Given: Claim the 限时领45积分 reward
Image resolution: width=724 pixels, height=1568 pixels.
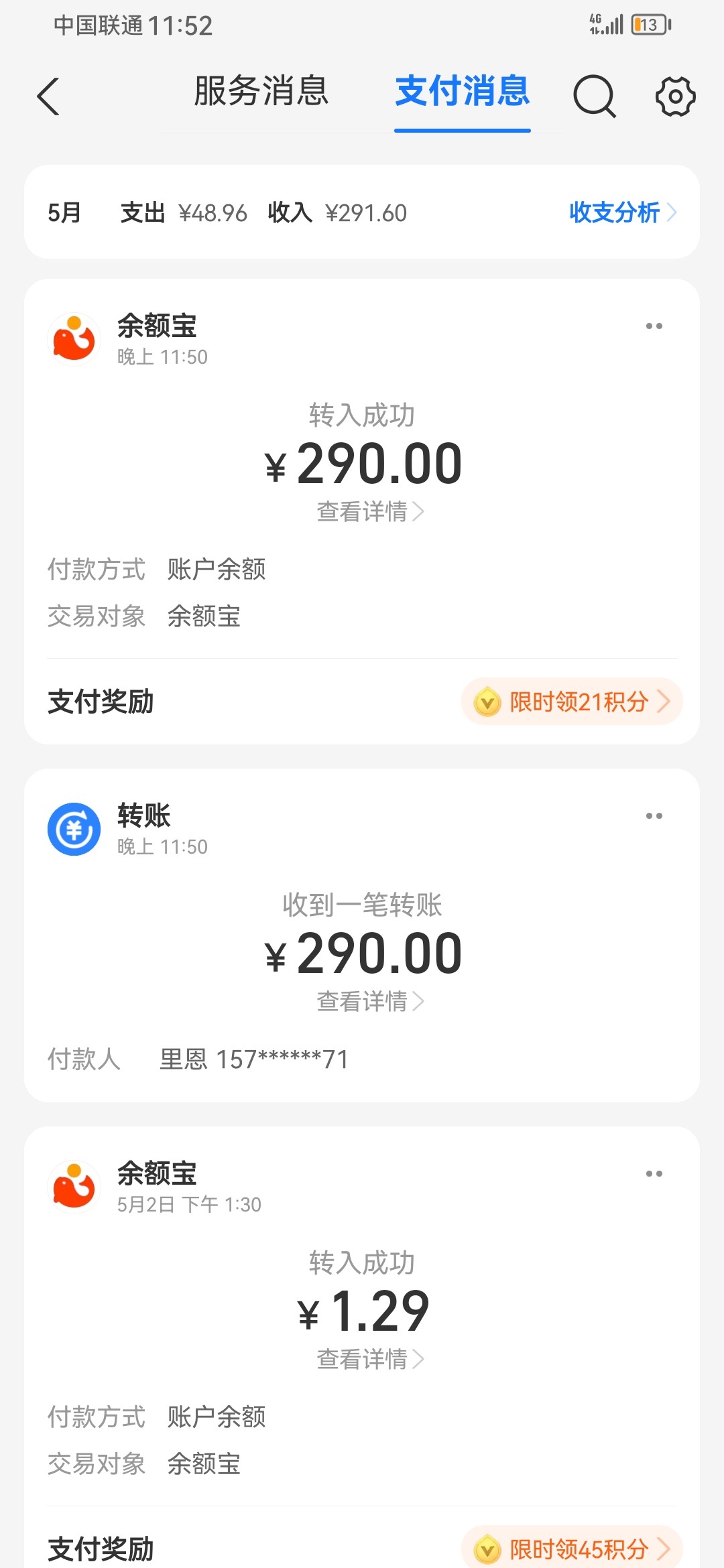Looking at the screenshot, I should [x=572, y=1549].
